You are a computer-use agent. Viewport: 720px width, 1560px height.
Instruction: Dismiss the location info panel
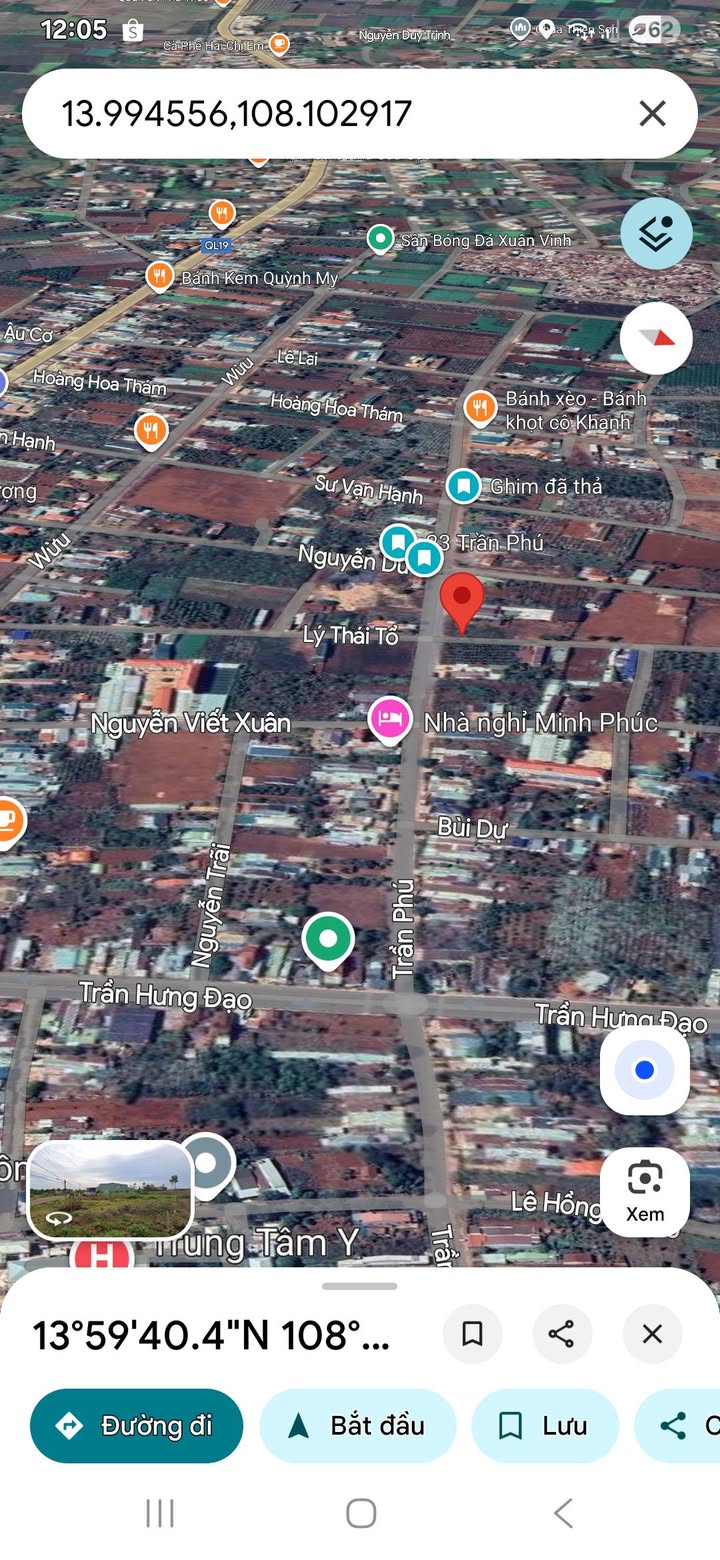(652, 1333)
